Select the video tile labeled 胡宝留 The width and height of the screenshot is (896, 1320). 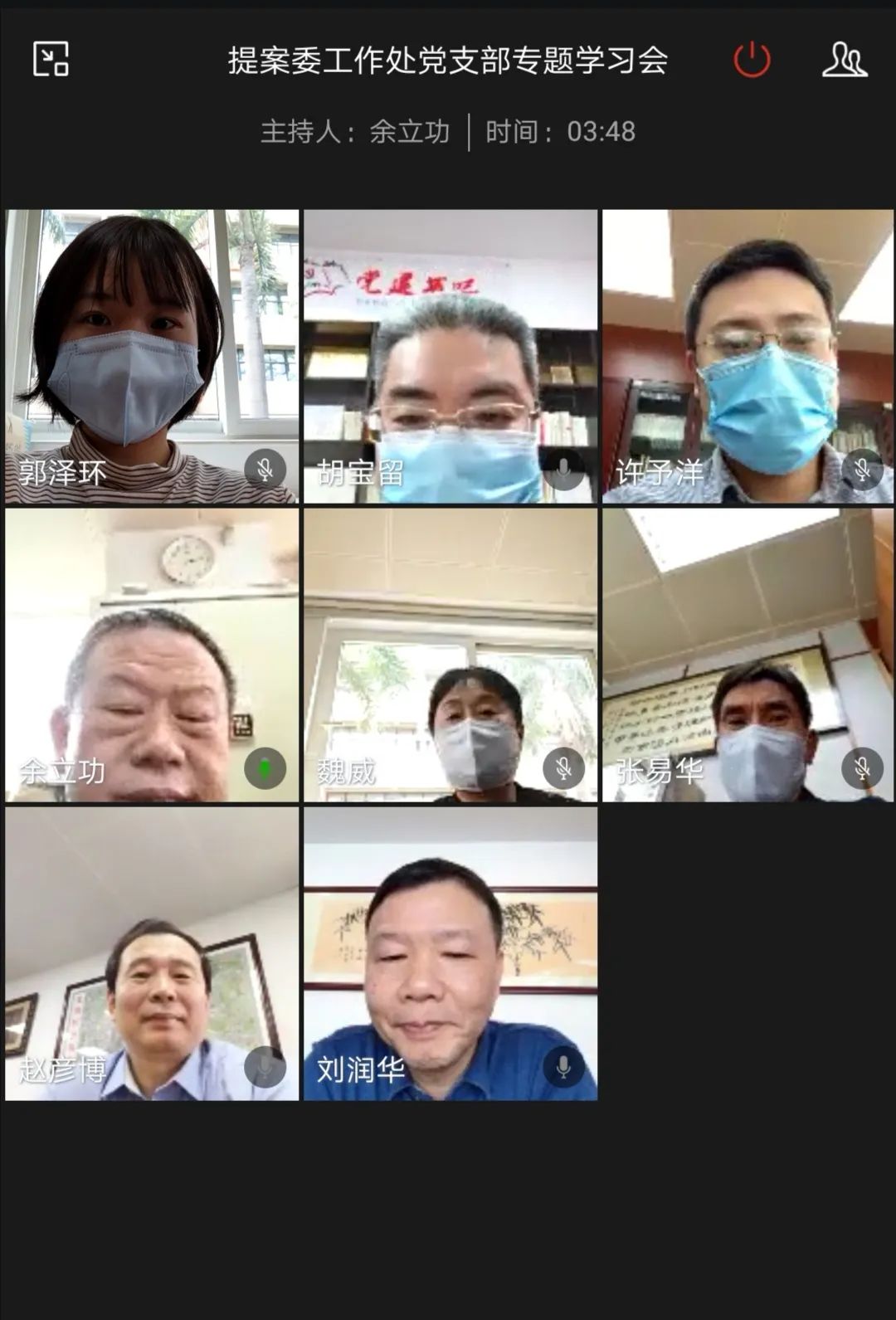coord(450,357)
